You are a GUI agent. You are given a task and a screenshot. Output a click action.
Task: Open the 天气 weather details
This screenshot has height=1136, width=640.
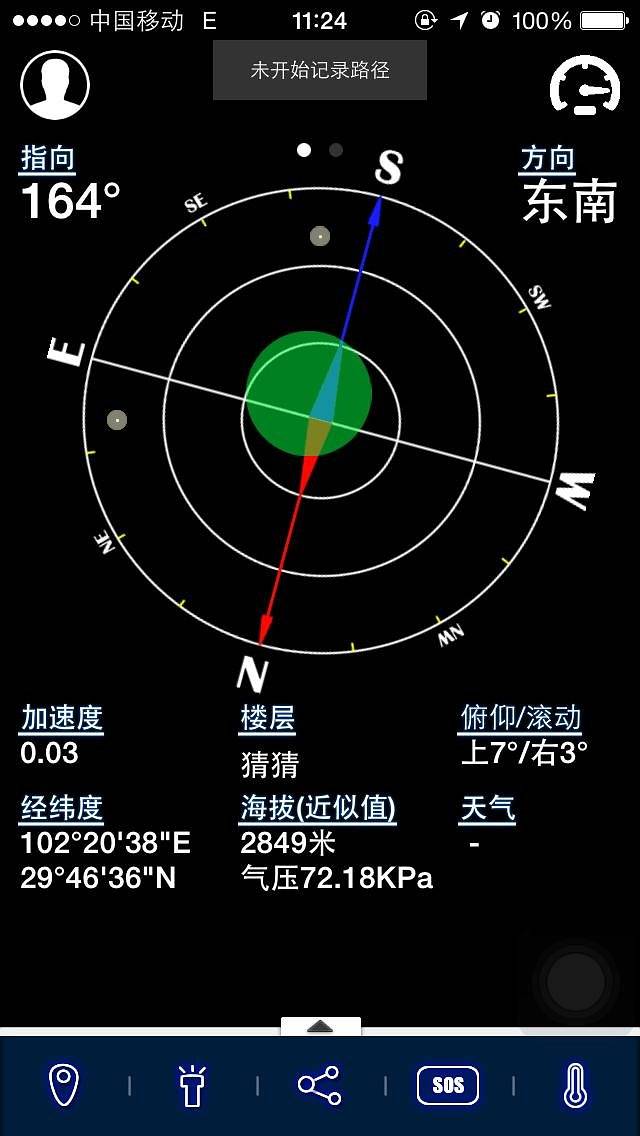pyautogui.click(x=487, y=807)
